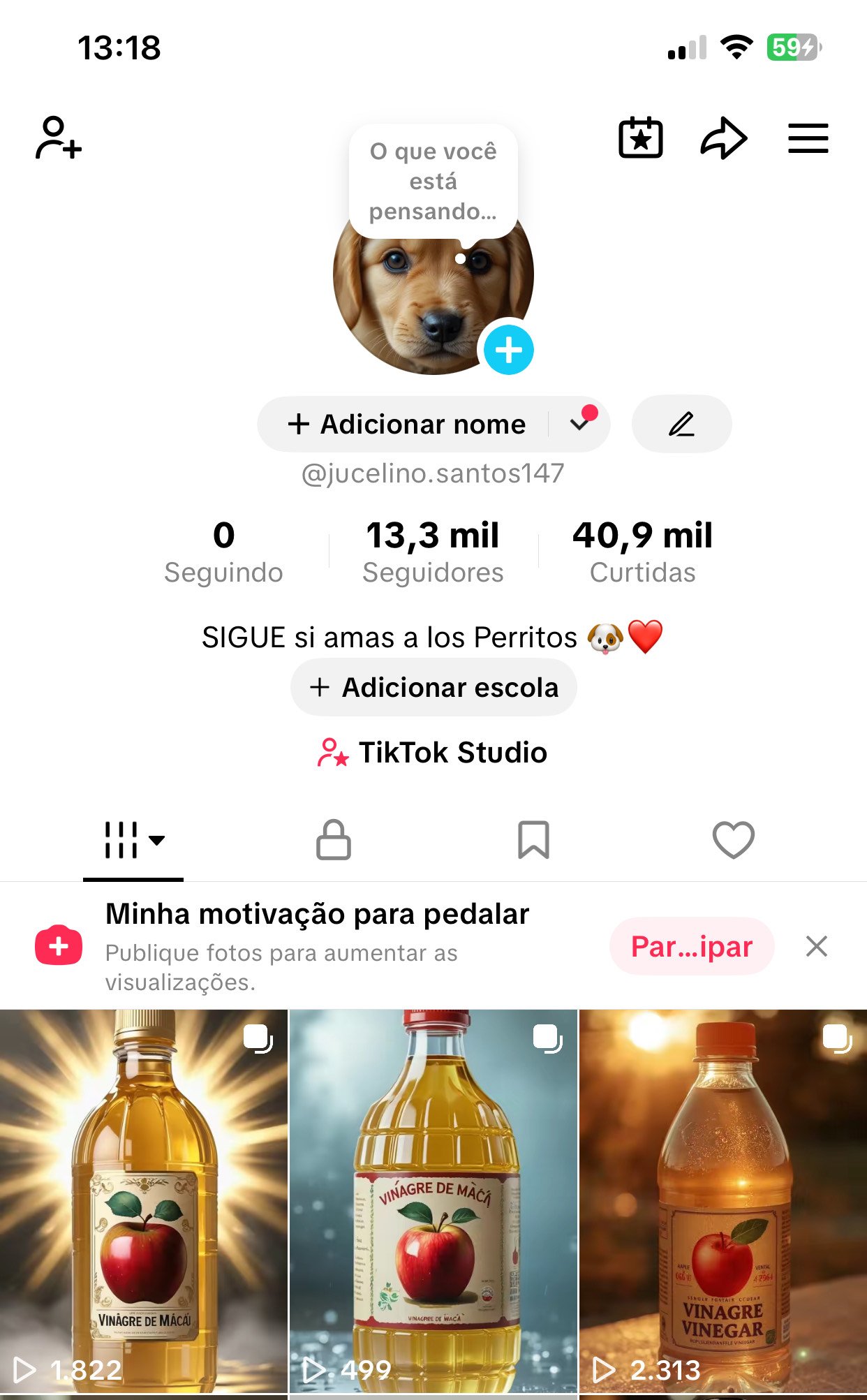
Task: Open the post with 2.313 views
Action: pyautogui.click(x=723, y=1201)
